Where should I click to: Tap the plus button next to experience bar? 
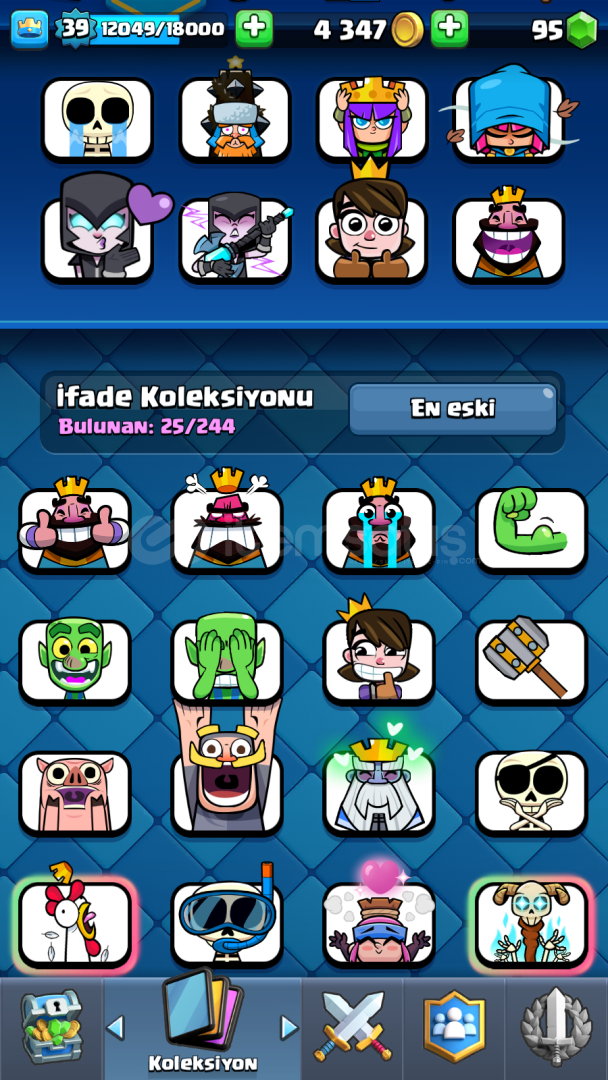click(x=254, y=29)
